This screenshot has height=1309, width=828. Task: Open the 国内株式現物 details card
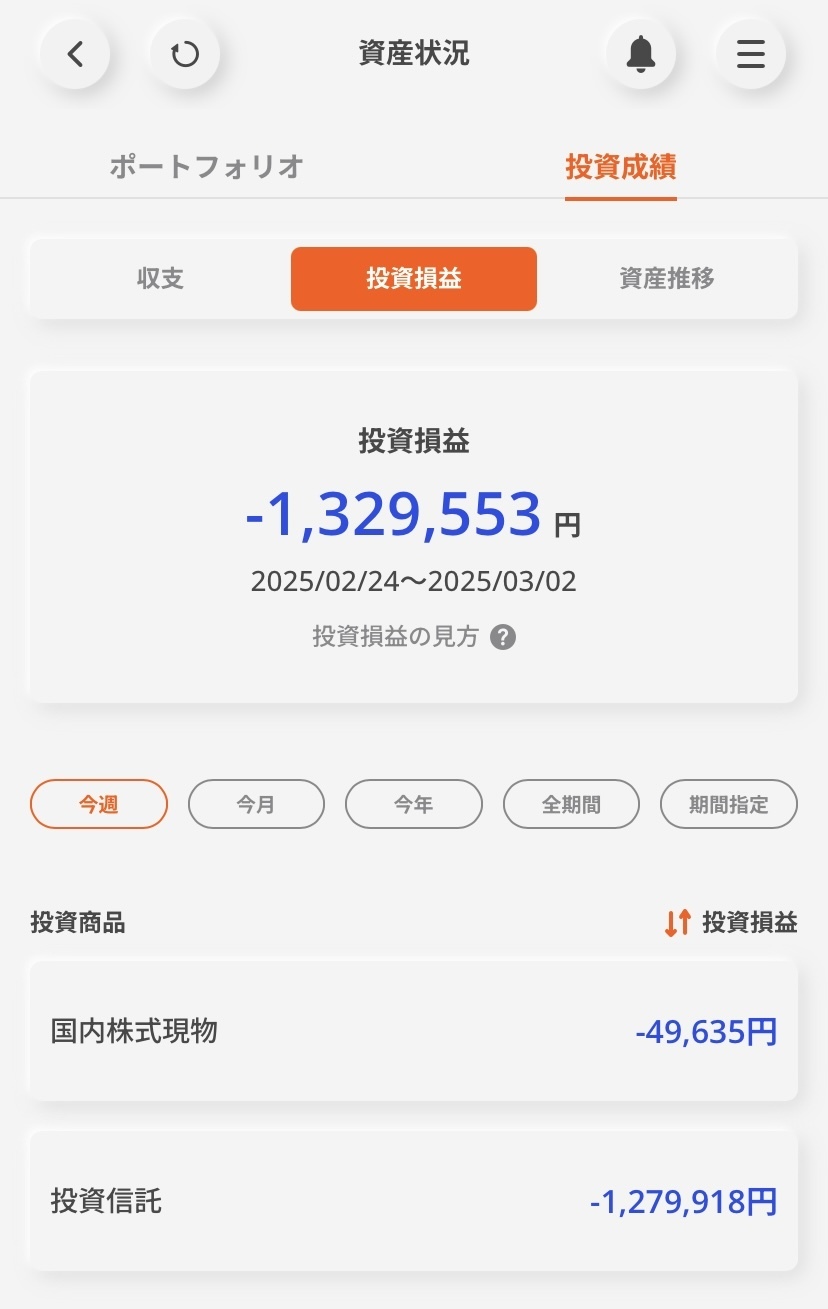414,1031
